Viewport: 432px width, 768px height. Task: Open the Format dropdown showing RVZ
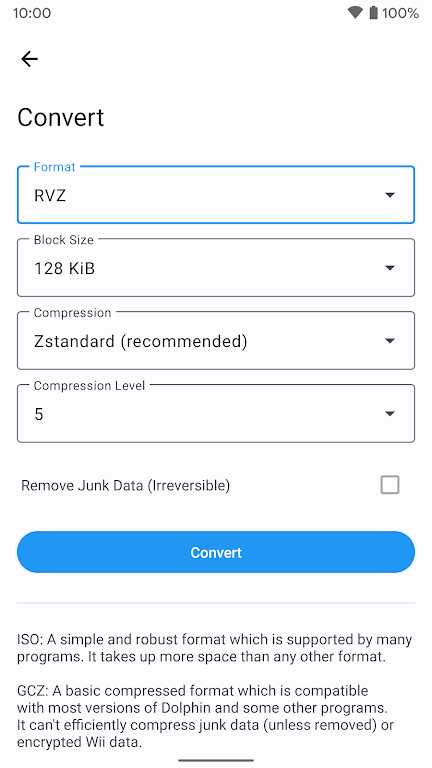pos(216,195)
